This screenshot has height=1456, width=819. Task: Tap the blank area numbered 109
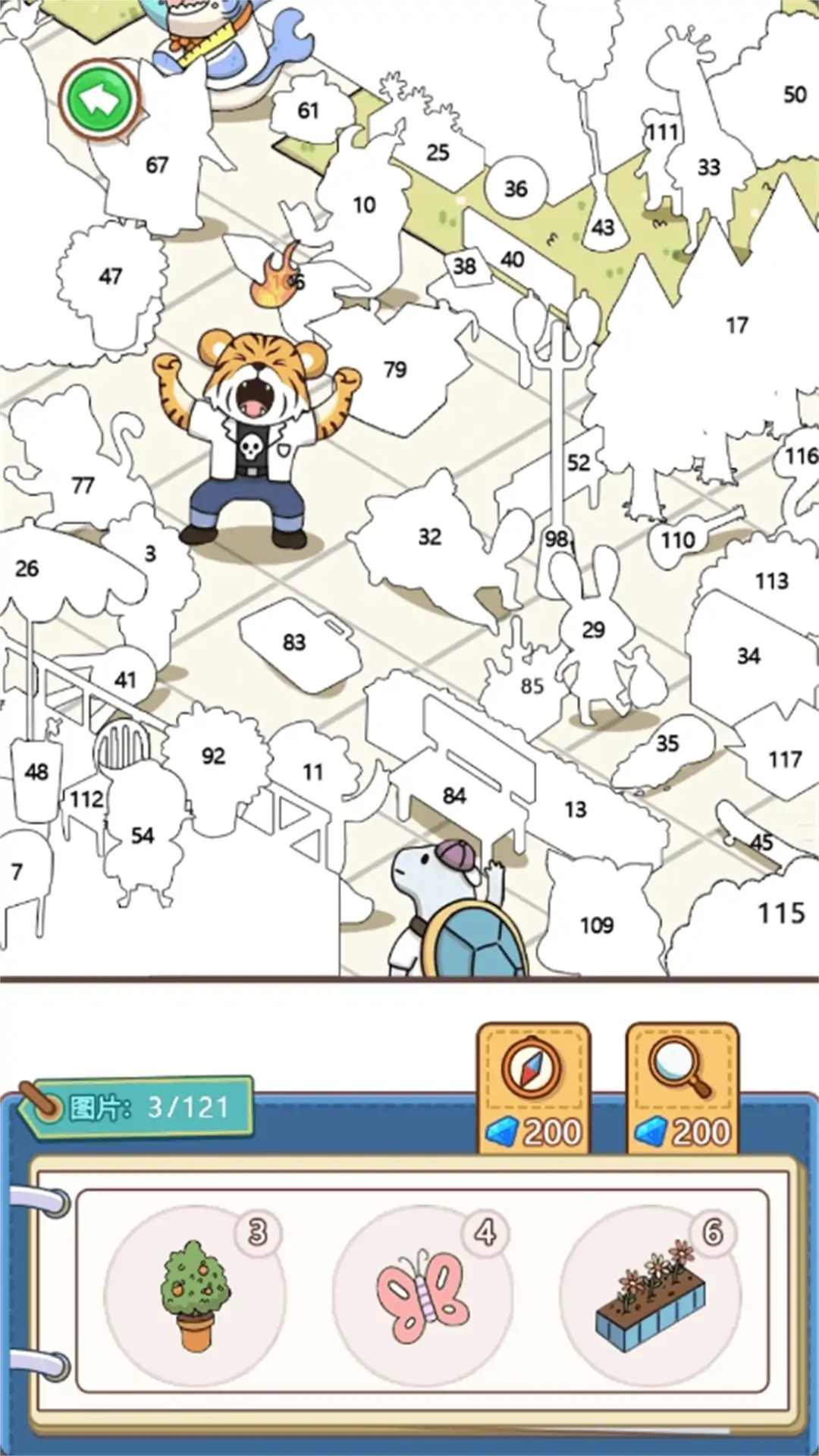pos(597,925)
